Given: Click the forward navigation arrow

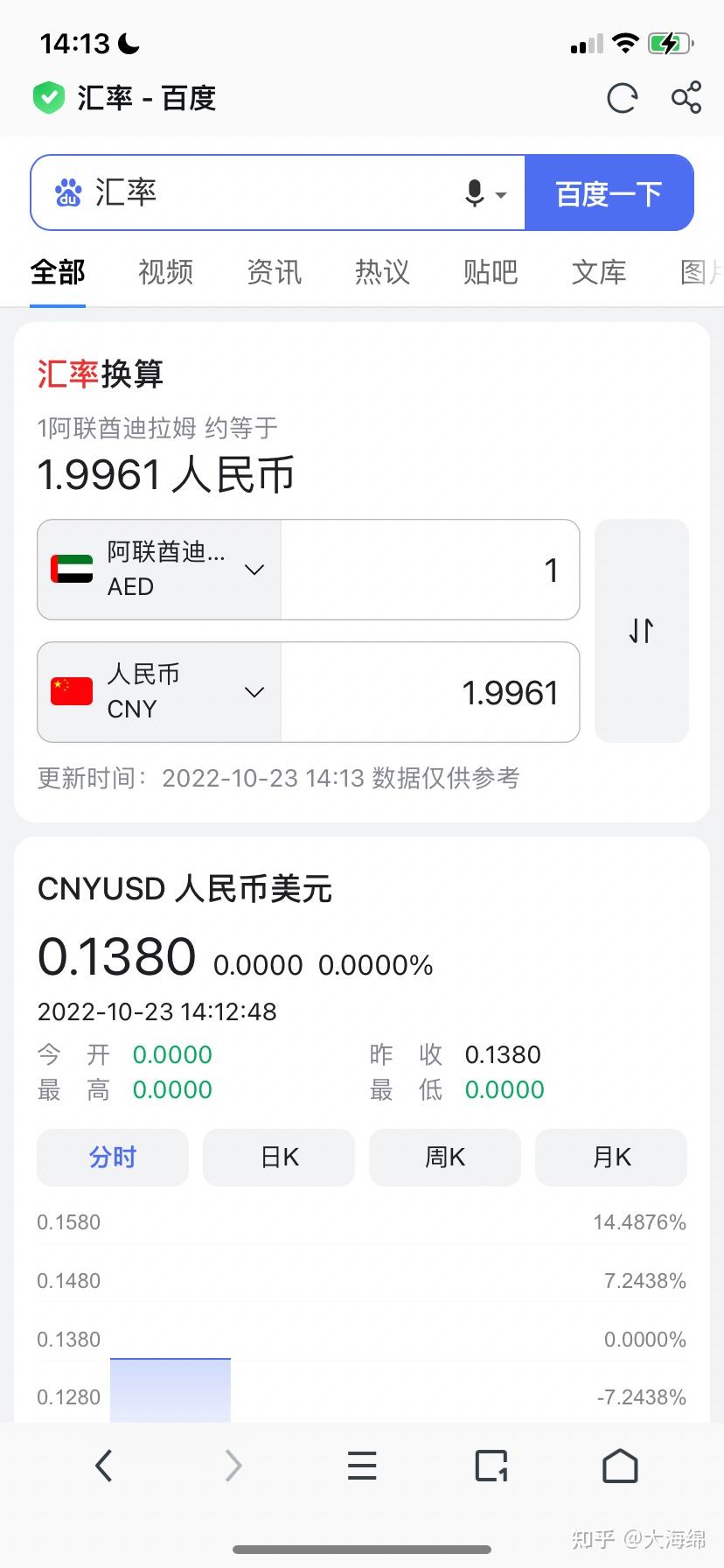Looking at the screenshot, I should [233, 1465].
